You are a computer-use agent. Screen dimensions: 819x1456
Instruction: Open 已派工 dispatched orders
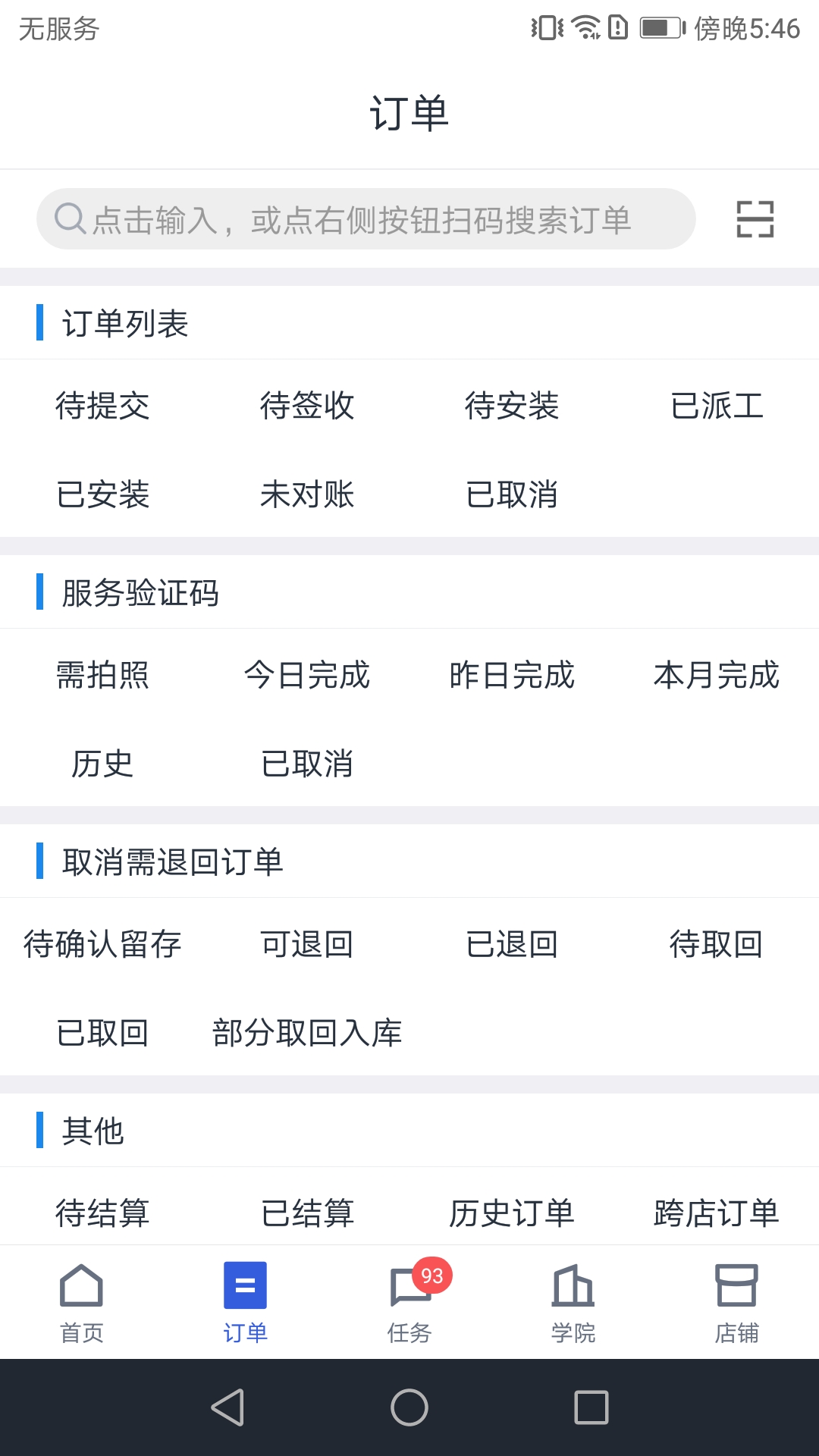pos(717,407)
